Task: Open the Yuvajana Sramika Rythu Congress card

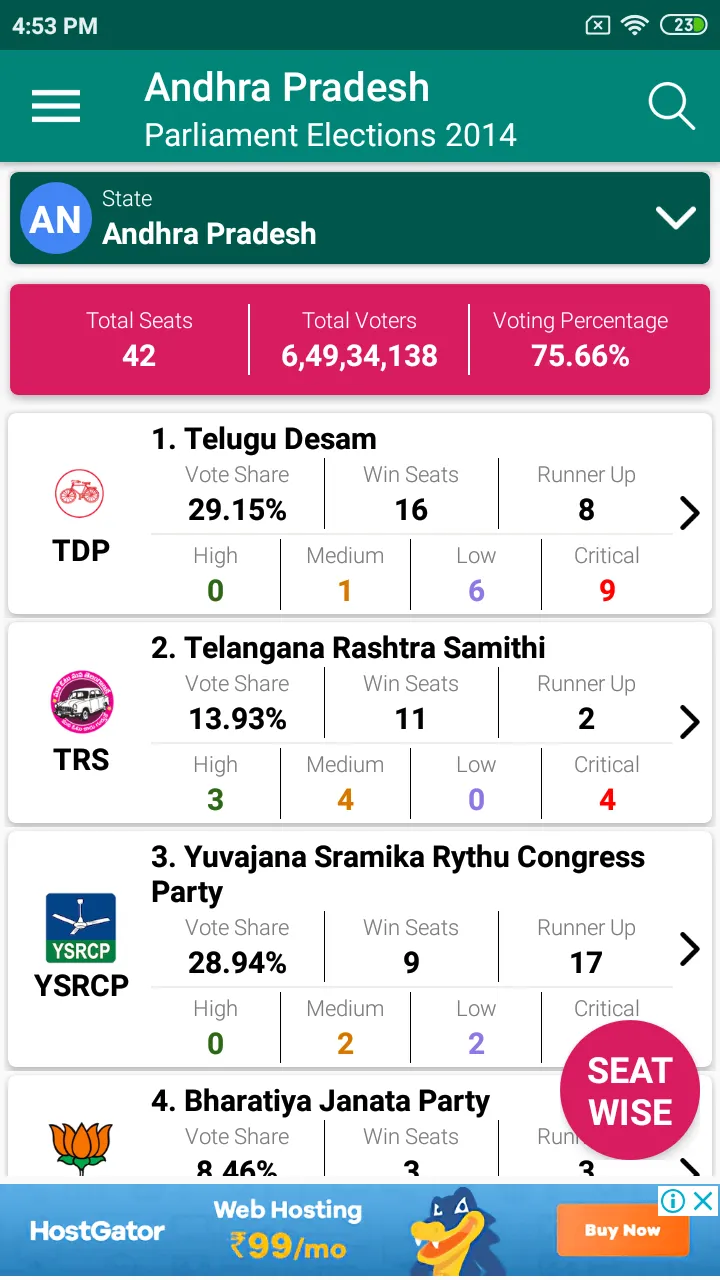Action: (360, 949)
